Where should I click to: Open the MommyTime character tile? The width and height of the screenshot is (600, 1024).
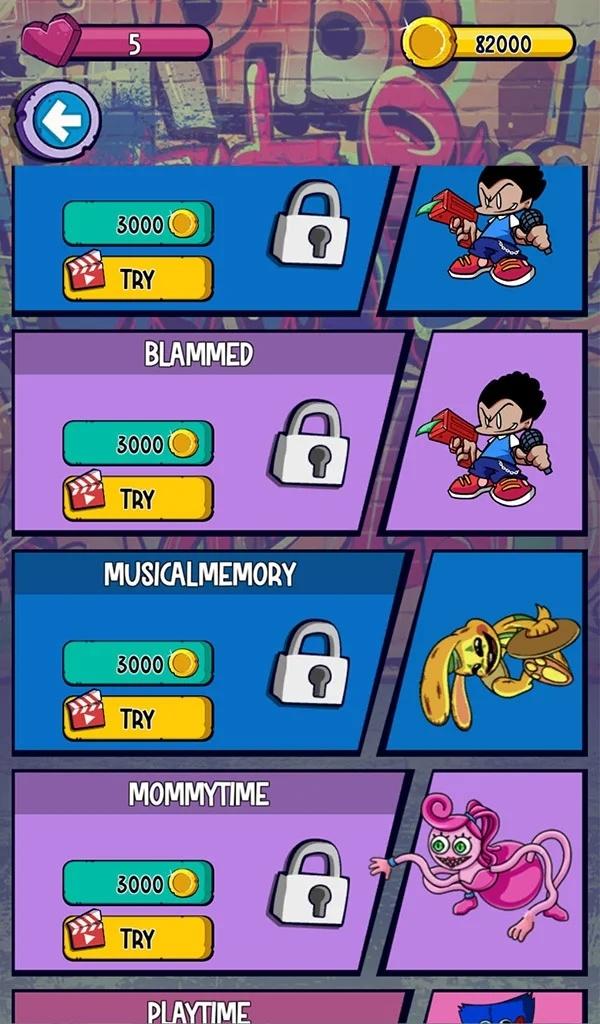(490, 870)
